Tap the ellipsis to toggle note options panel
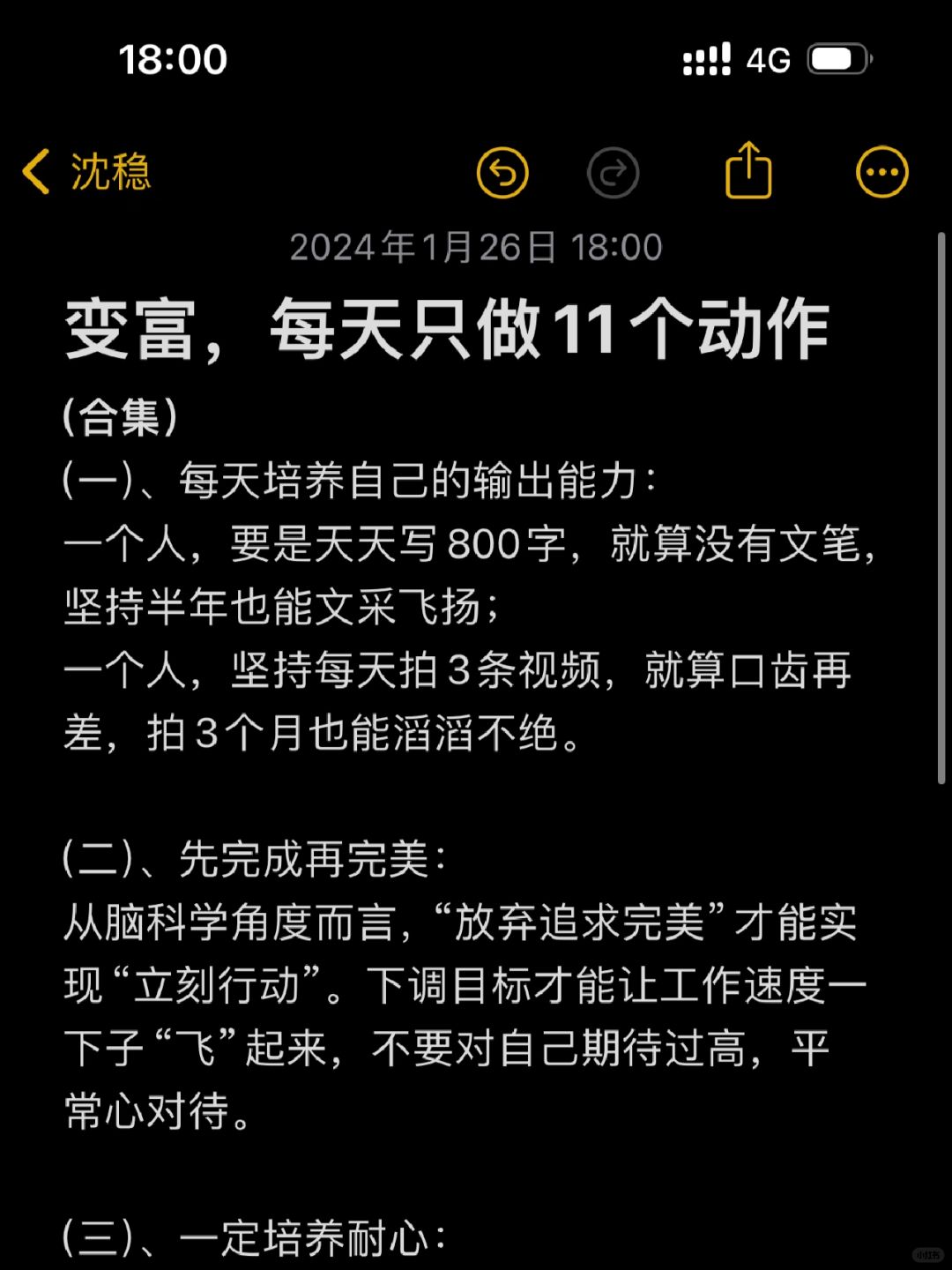Screen dimensions: 952x1270 [x=881, y=172]
